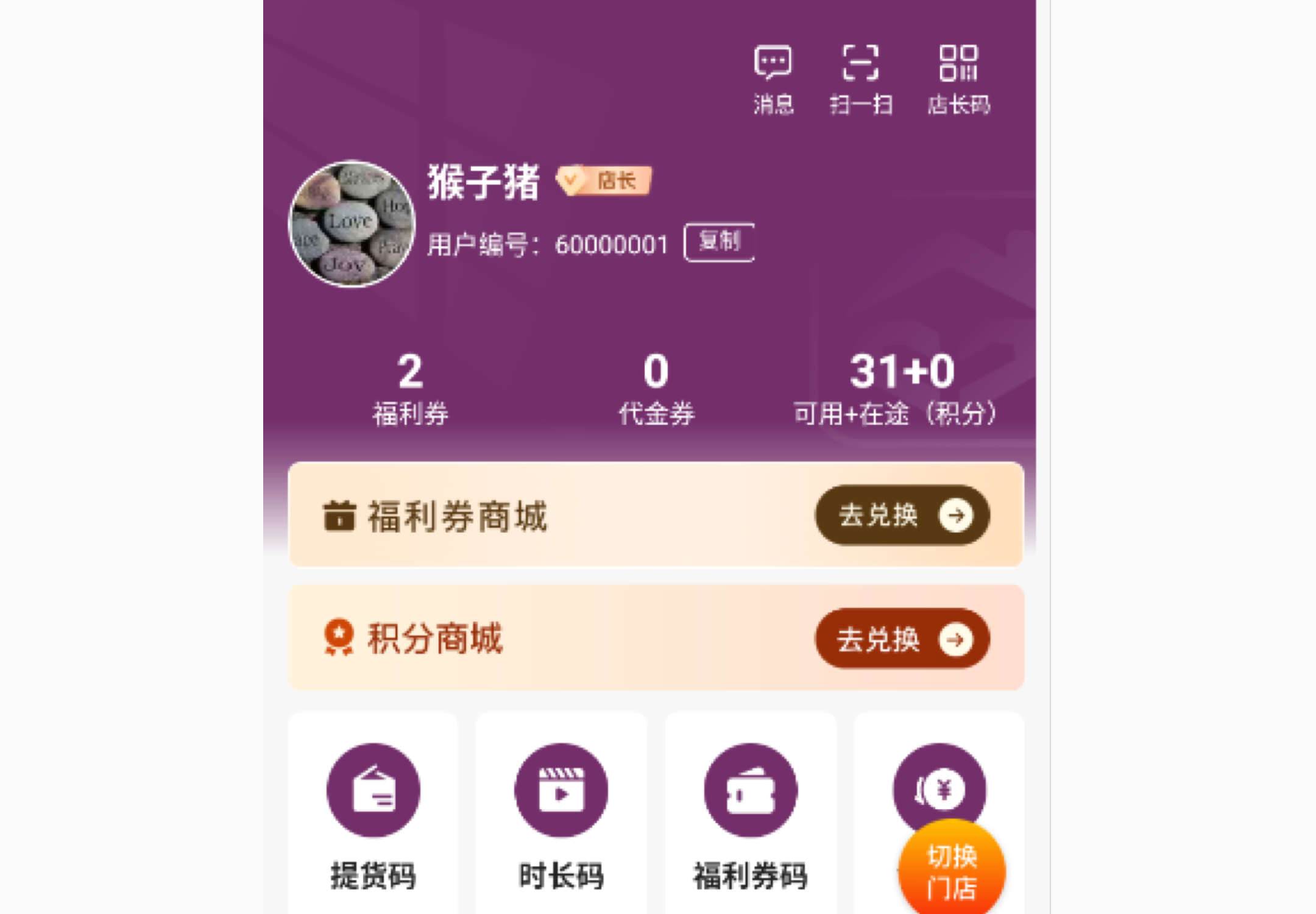
Task: Open 福利券码 coupon code
Action: [x=751, y=817]
